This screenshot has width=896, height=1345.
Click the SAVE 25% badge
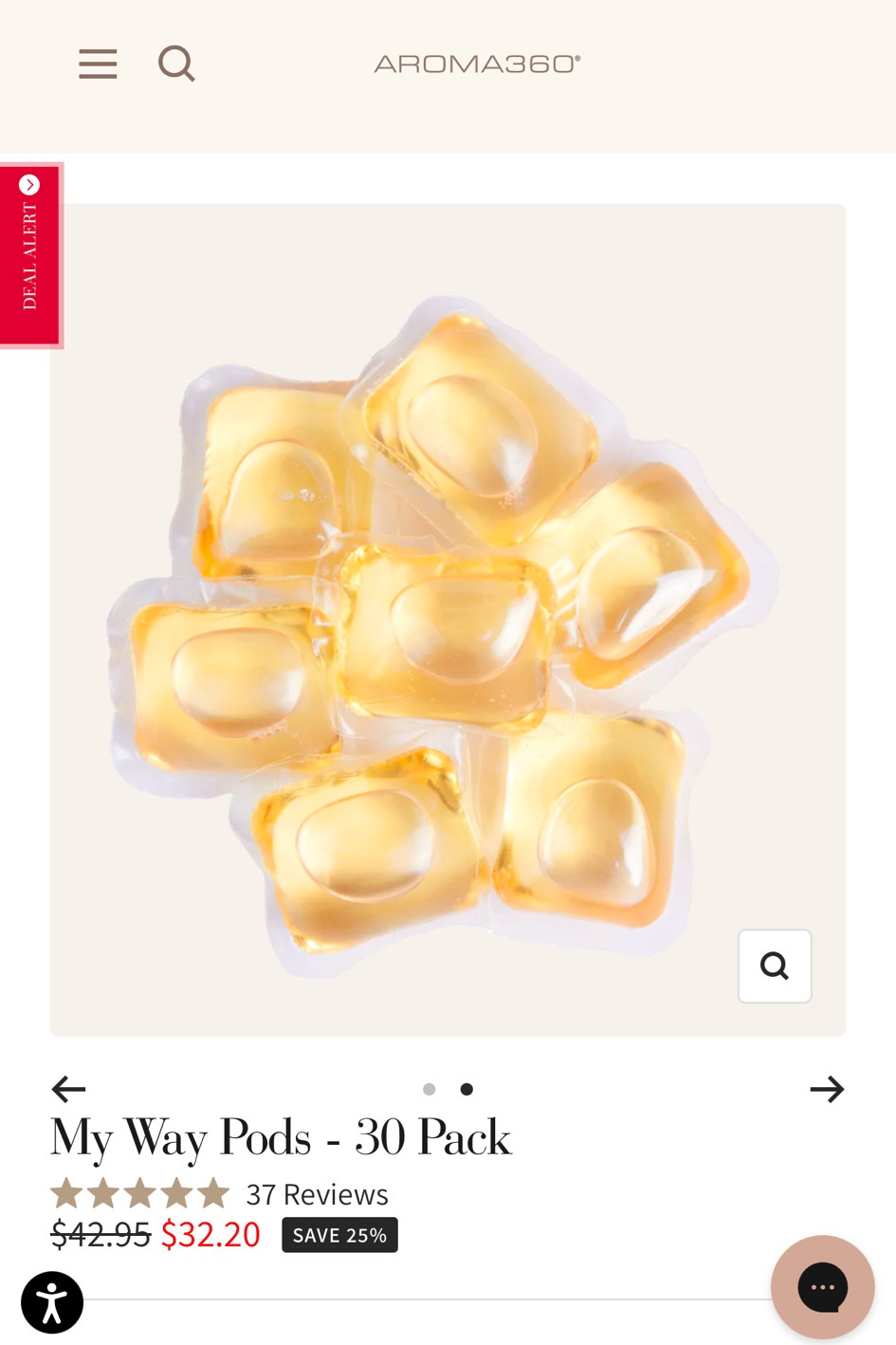339,1234
